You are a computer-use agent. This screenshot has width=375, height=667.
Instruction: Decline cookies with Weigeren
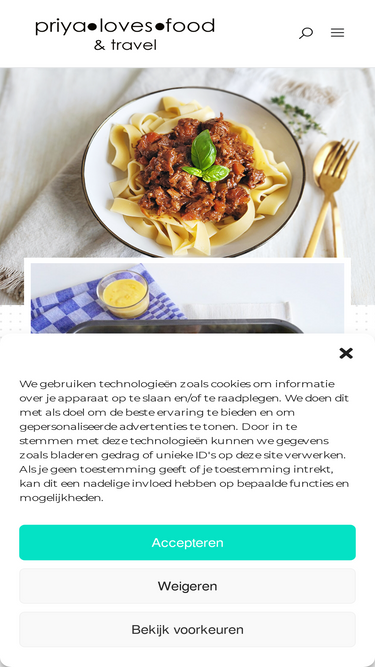coord(188,586)
